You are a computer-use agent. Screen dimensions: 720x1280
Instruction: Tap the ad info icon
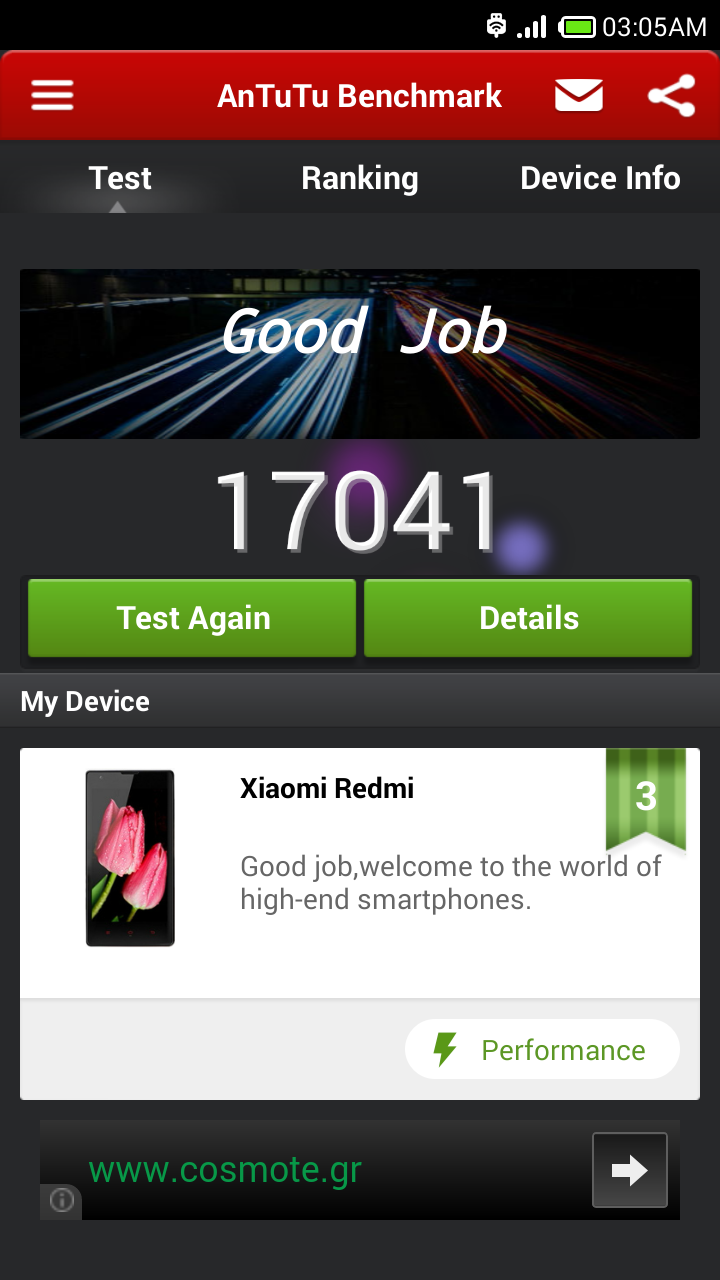[x=61, y=1200]
